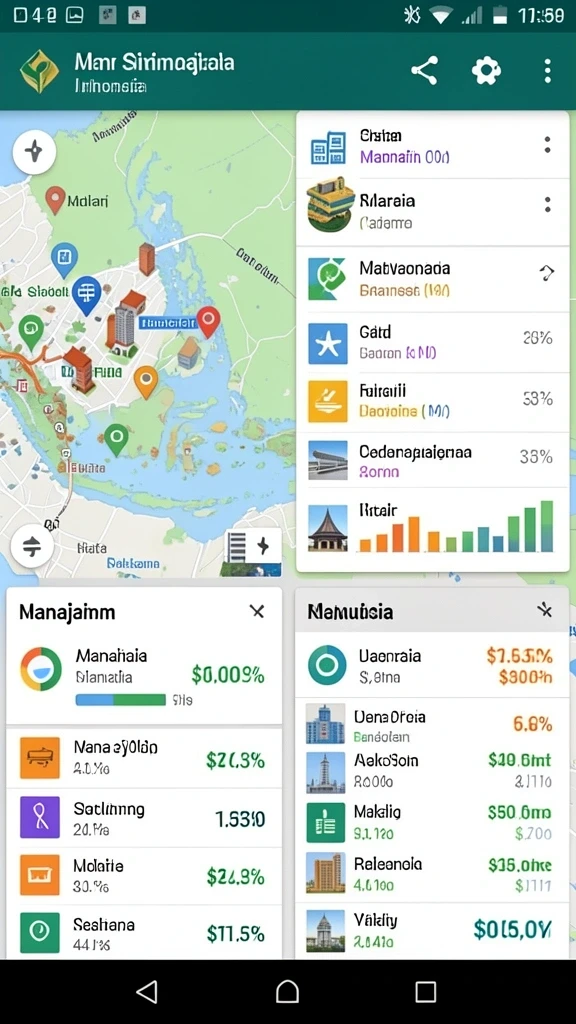
Task: Tap the system back button
Action: pyautogui.click(x=148, y=992)
